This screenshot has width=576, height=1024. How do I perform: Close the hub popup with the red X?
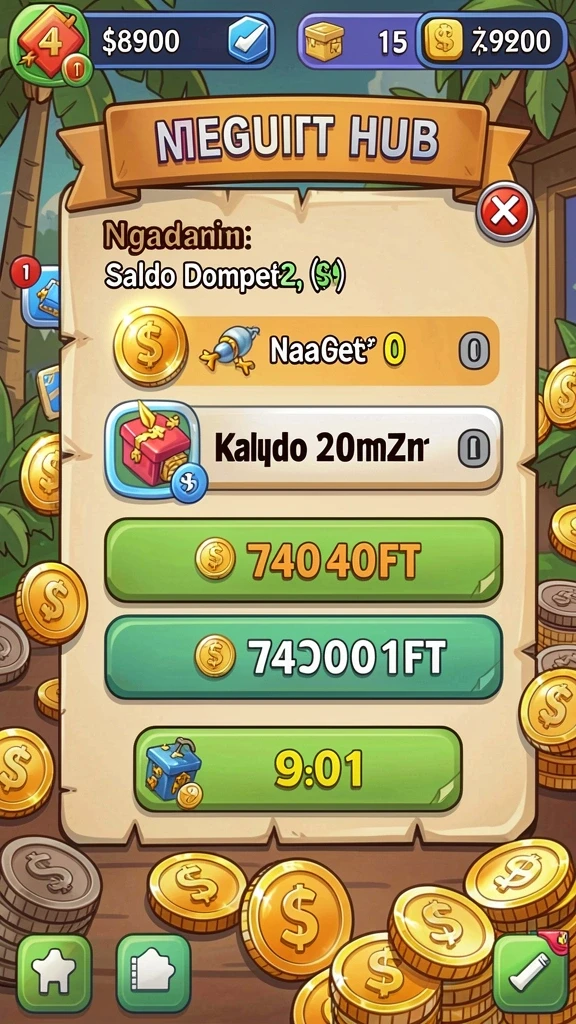505,212
